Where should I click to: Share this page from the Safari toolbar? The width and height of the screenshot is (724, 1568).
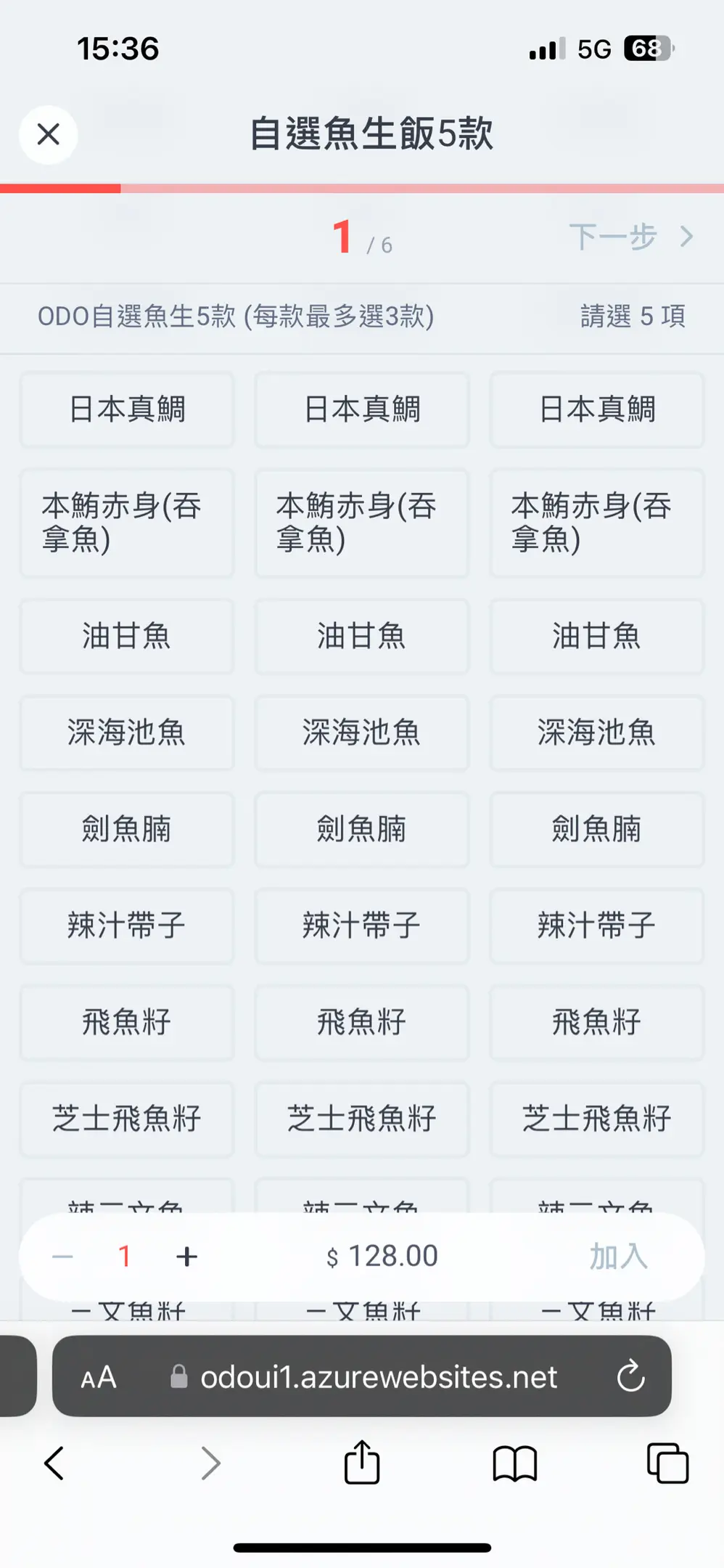pos(362,1462)
